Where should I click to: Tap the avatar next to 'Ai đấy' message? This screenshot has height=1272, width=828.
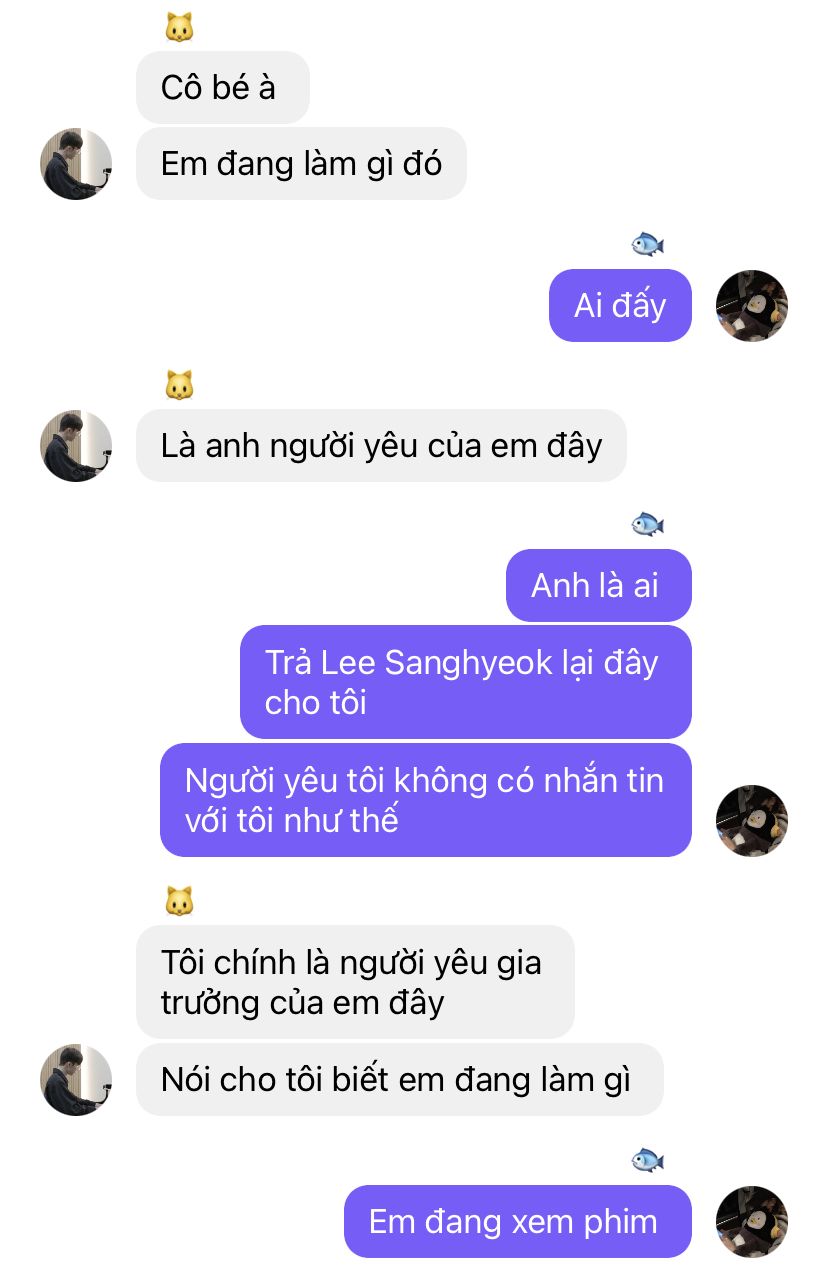[x=752, y=306]
